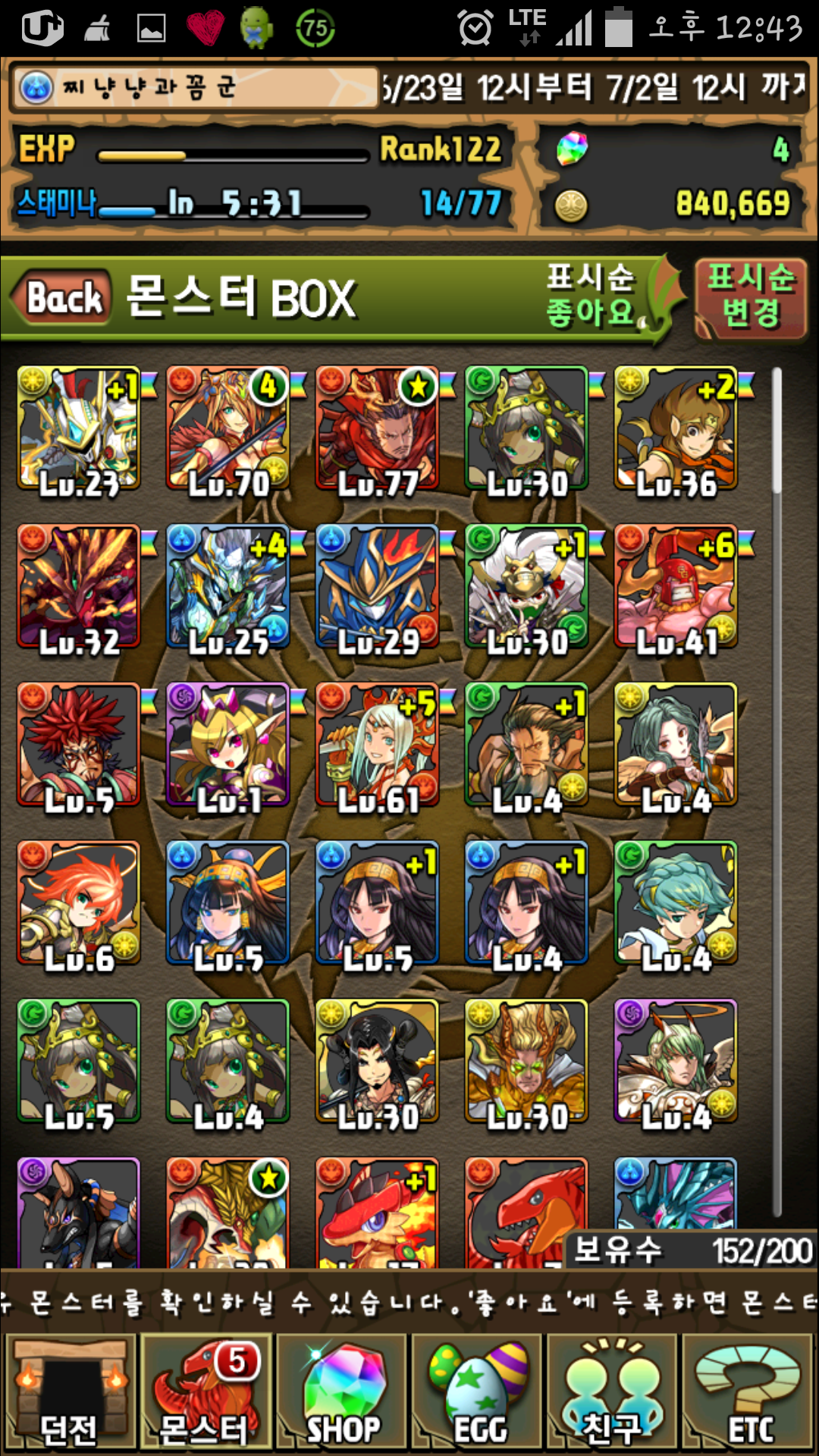The width and height of the screenshot is (819, 1456).
Task: Open the EGG tab
Action: tap(478, 1392)
